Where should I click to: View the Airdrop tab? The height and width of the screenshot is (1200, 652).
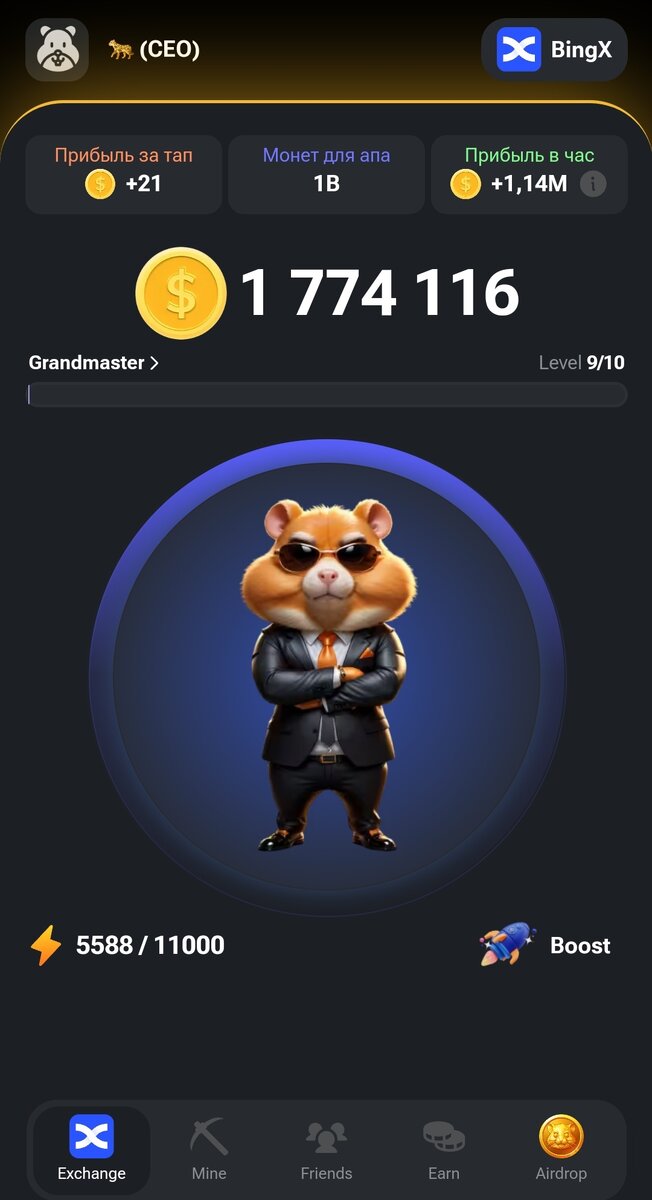click(x=561, y=1148)
